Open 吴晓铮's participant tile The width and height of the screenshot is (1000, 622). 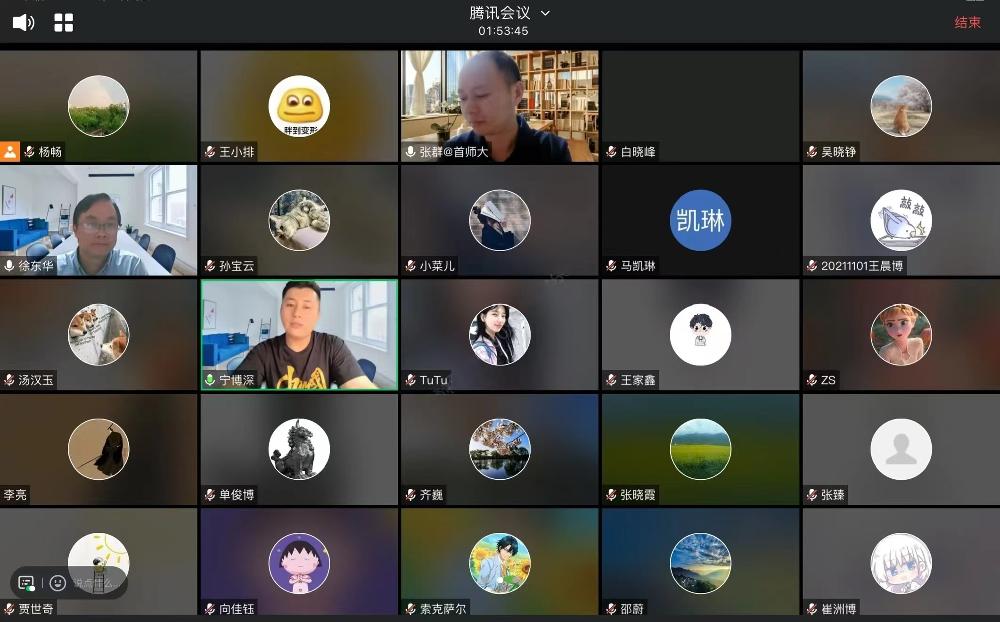click(x=900, y=105)
